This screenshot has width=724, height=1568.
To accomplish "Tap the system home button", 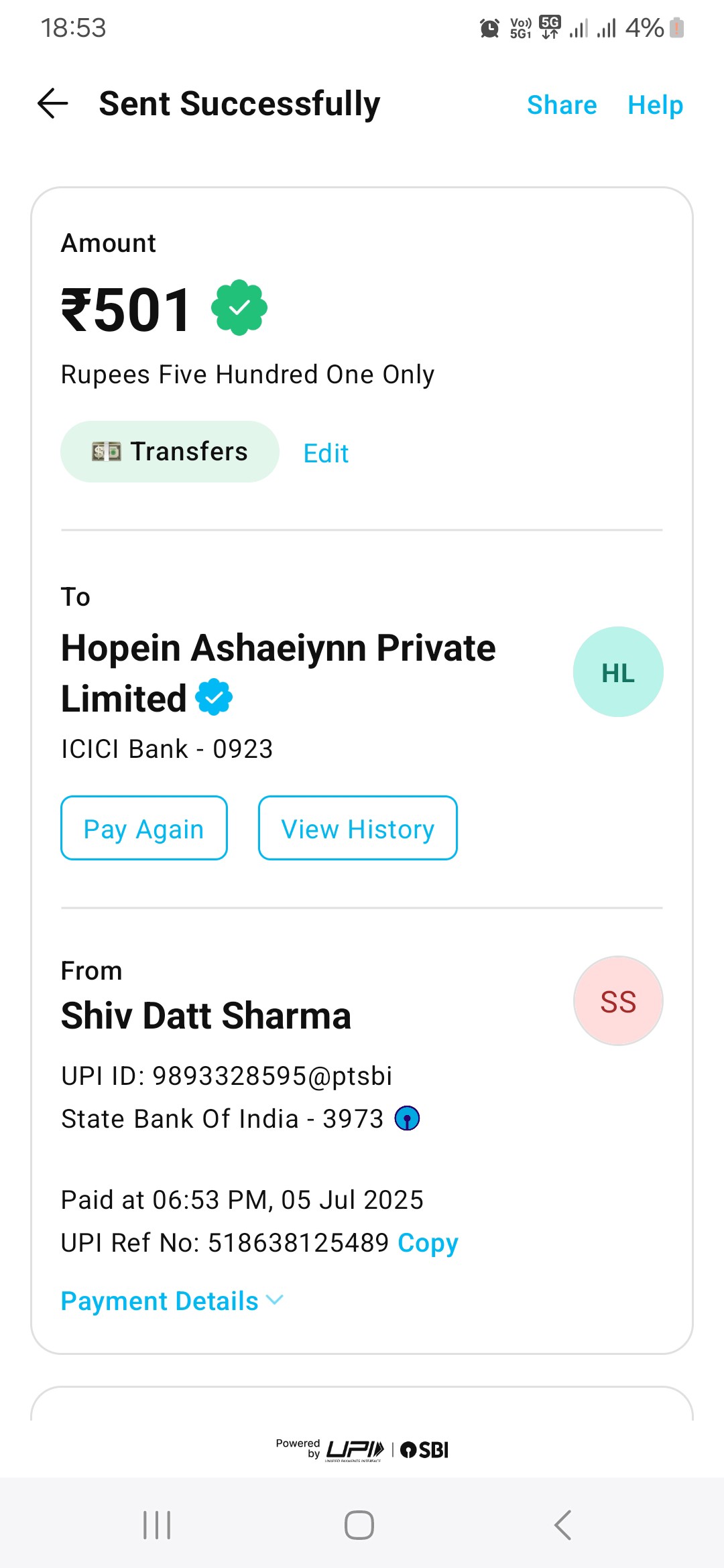I will pos(359,1525).
